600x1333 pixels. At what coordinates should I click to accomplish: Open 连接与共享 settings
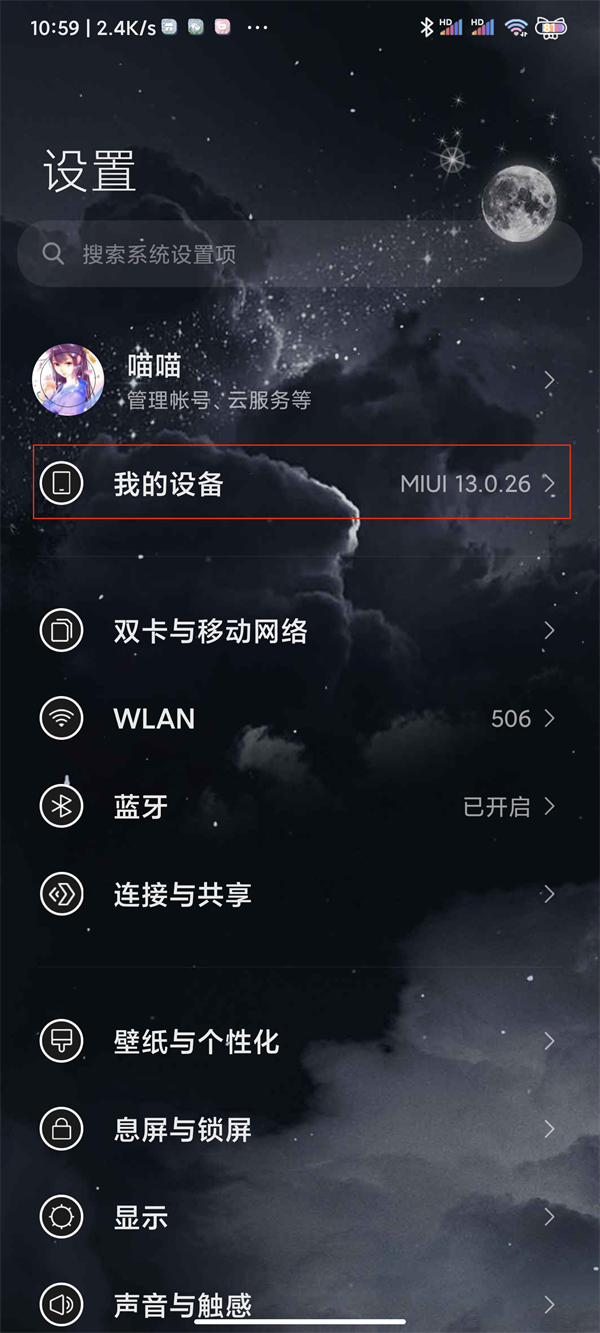click(x=300, y=894)
